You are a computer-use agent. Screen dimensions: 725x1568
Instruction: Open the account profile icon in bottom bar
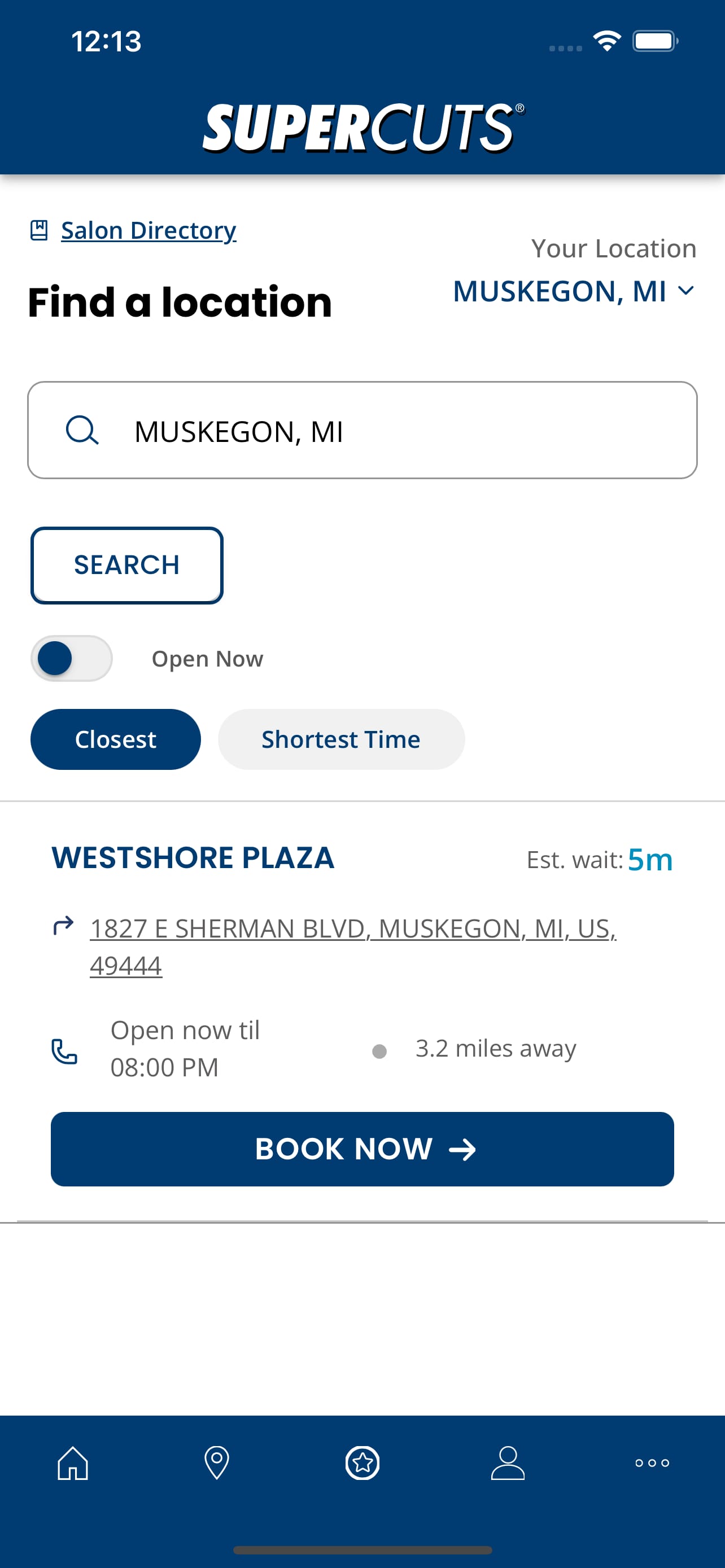508,1464
